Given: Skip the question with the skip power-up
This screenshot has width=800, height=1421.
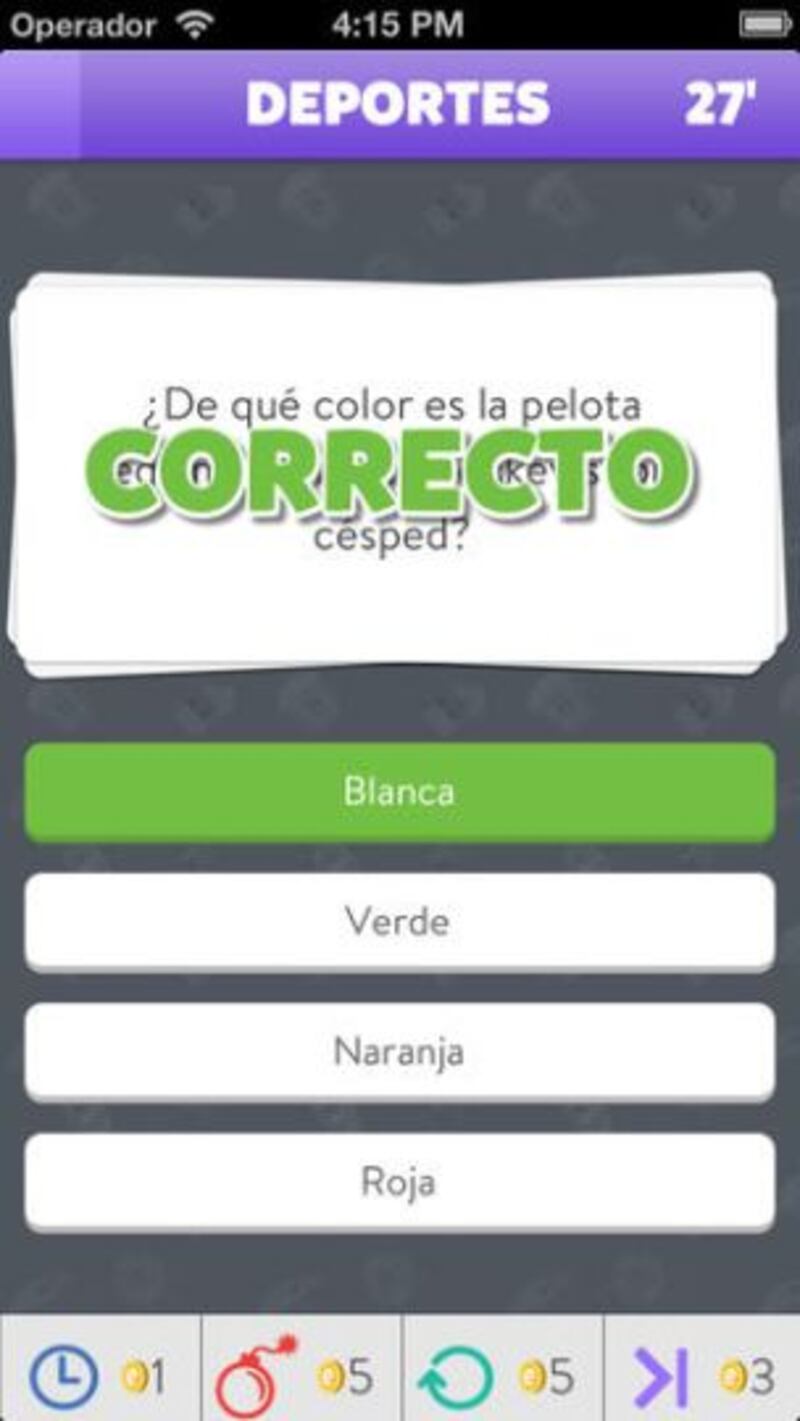Looking at the screenshot, I should (702, 1377).
